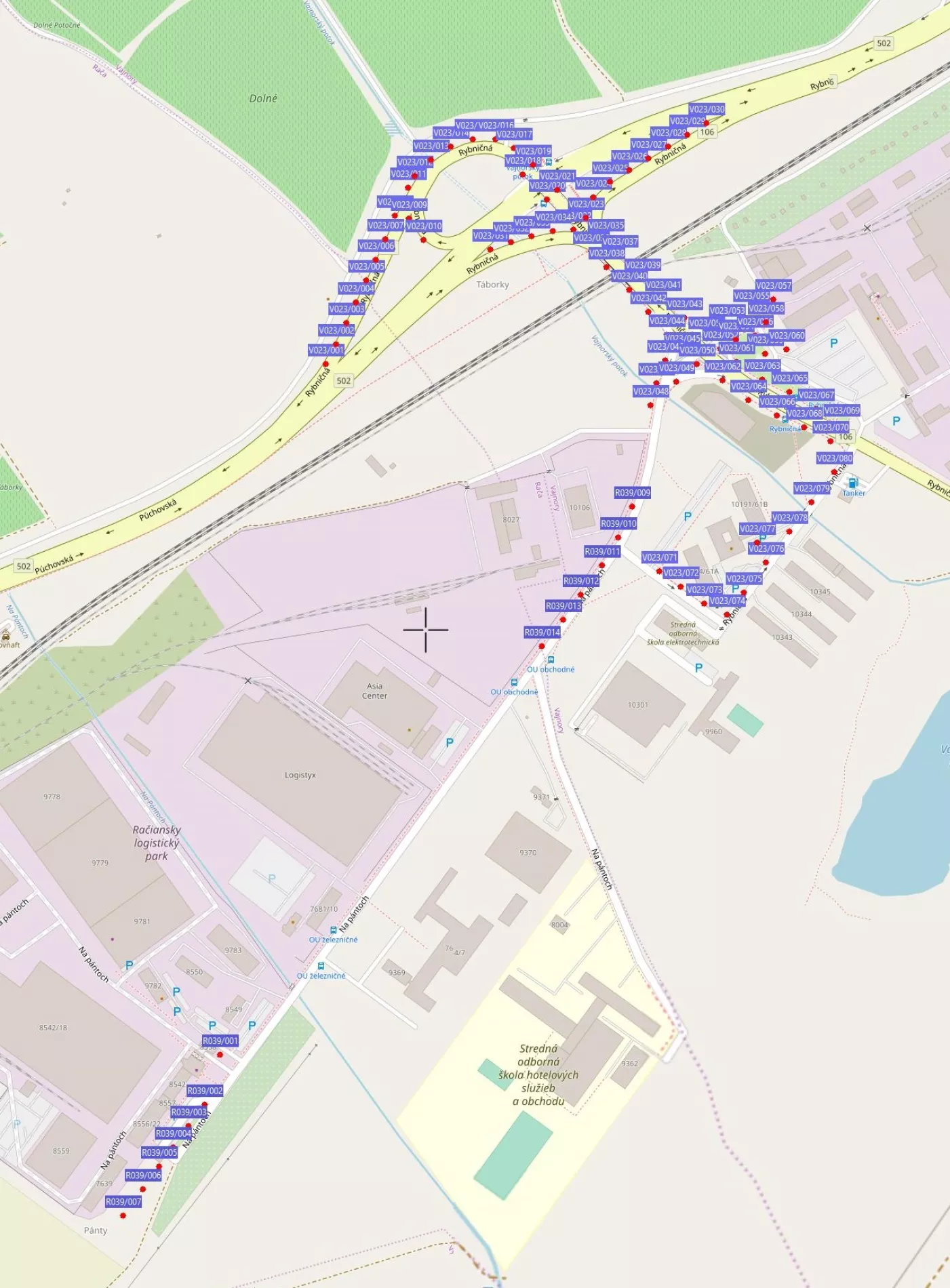Tap marker R039/002
This screenshot has width=950, height=1288.
(x=205, y=1104)
